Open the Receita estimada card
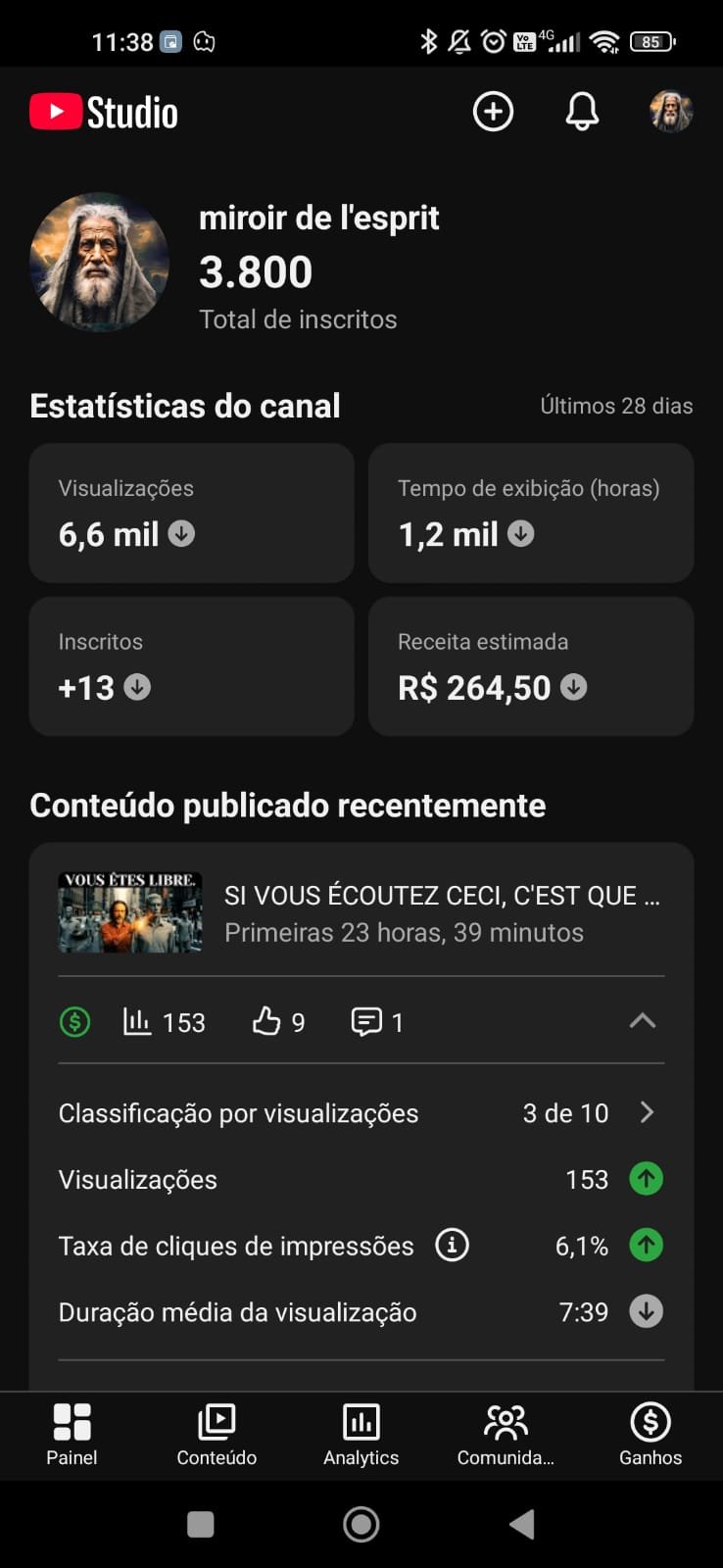Screen dimensions: 723x1568 pos(531,666)
